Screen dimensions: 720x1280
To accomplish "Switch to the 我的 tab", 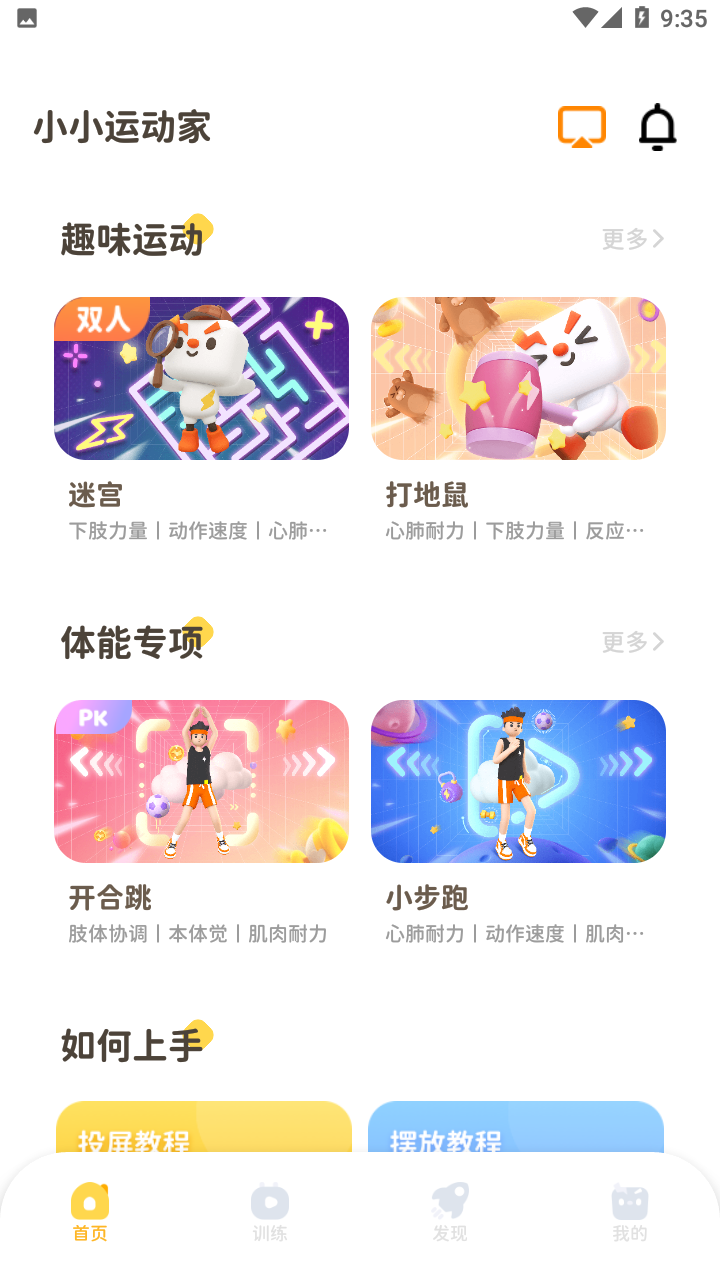I will [630, 1212].
